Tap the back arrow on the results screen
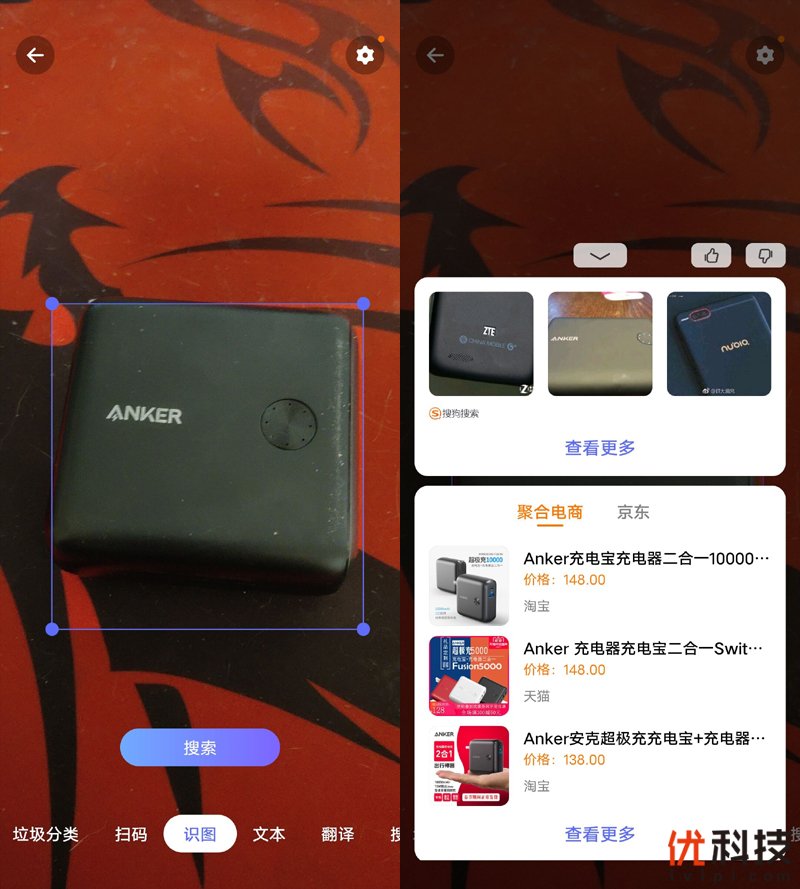800x889 pixels. pos(434,55)
